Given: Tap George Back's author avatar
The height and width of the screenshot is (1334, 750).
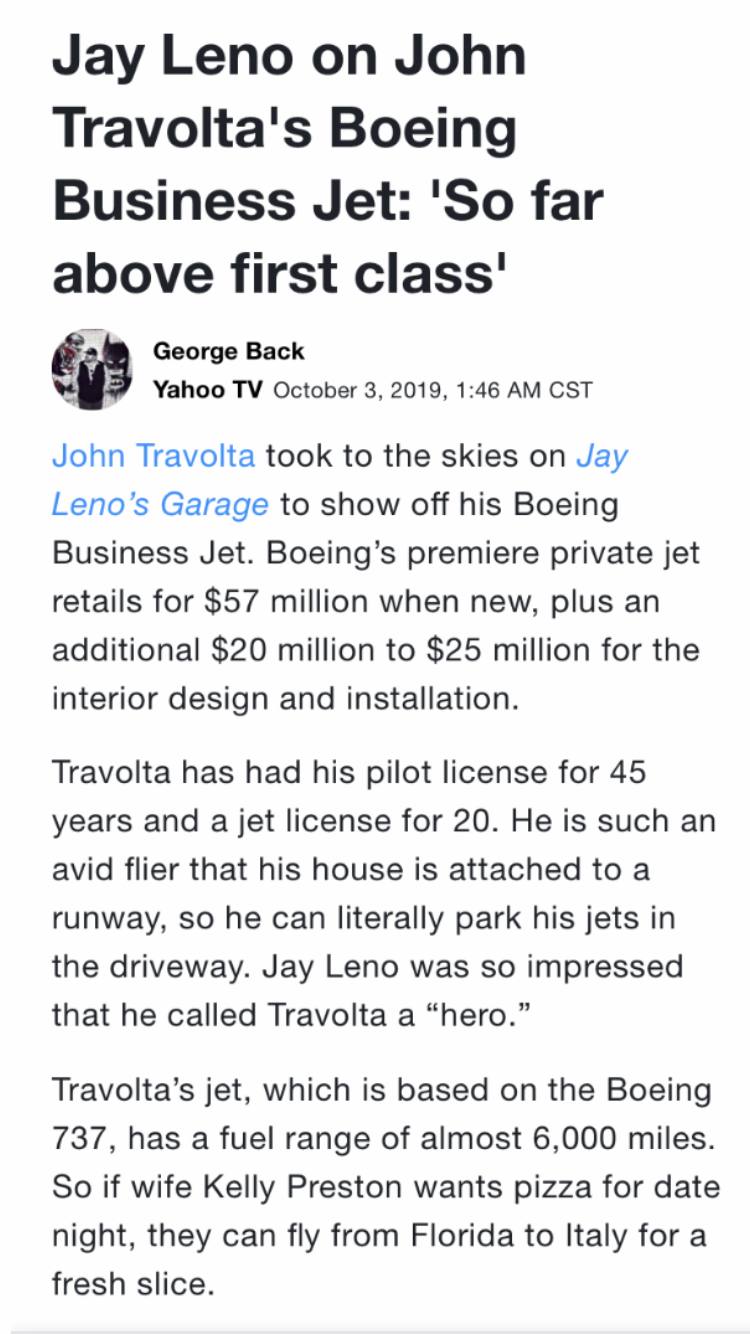Looking at the screenshot, I should (92, 369).
